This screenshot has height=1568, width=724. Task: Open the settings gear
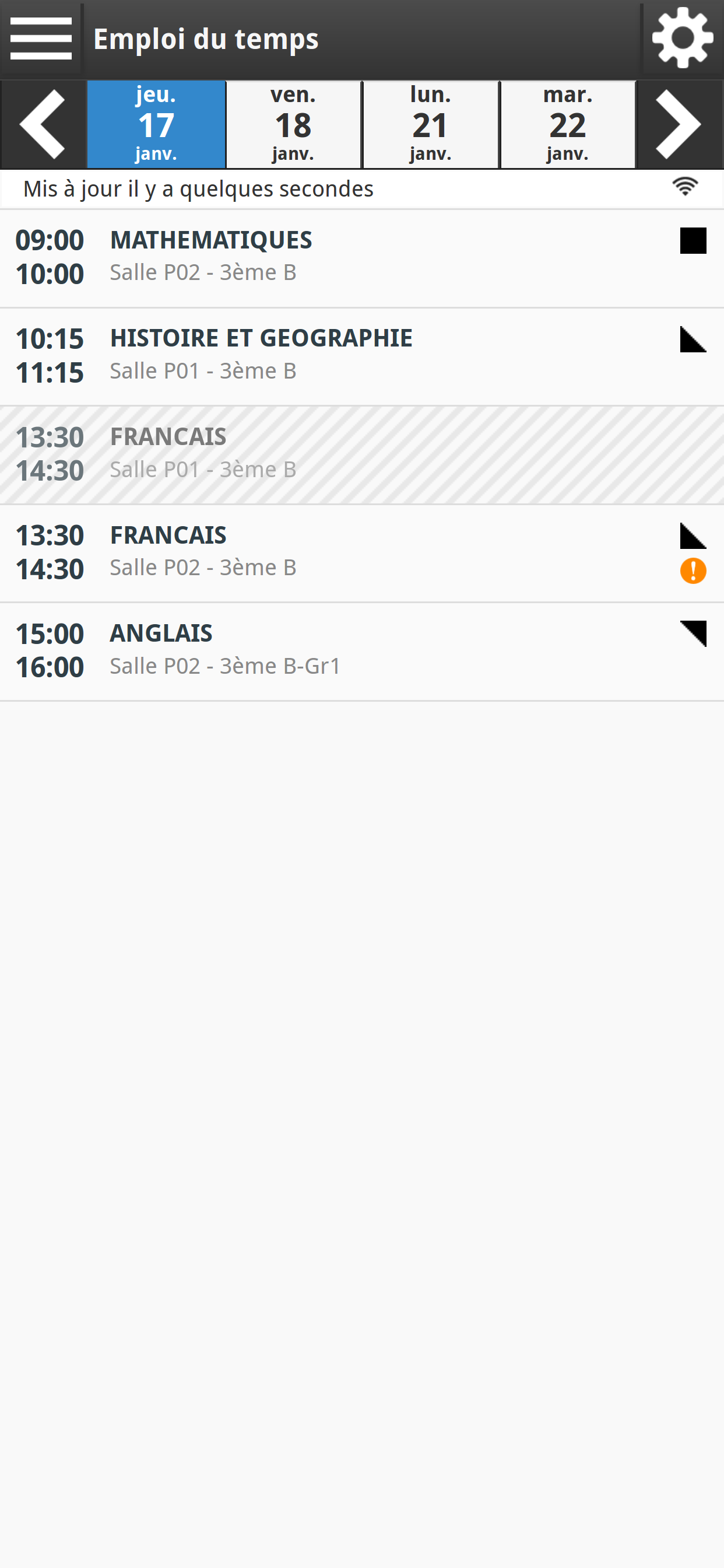682,39
